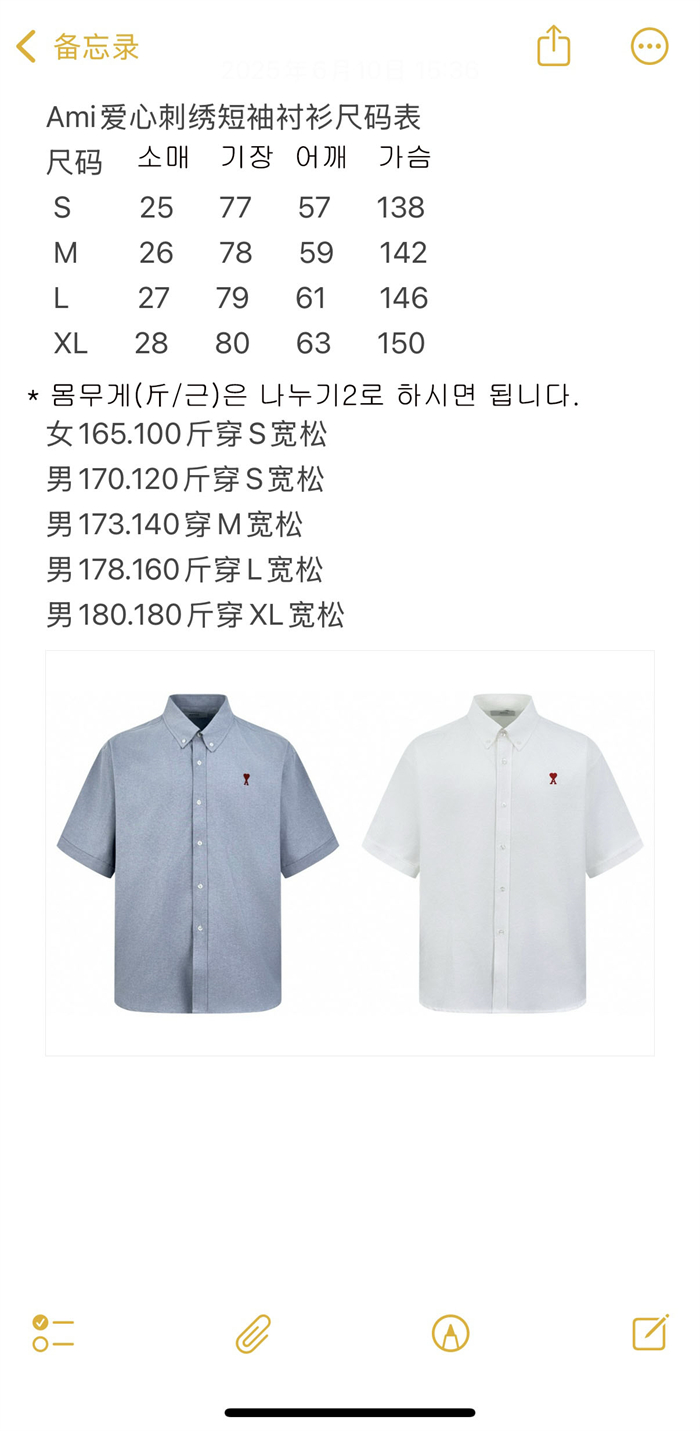The height and width of the screenshot is (1431, 700).
Task: Compose a new note
Action: click(x=650, y=1333)
